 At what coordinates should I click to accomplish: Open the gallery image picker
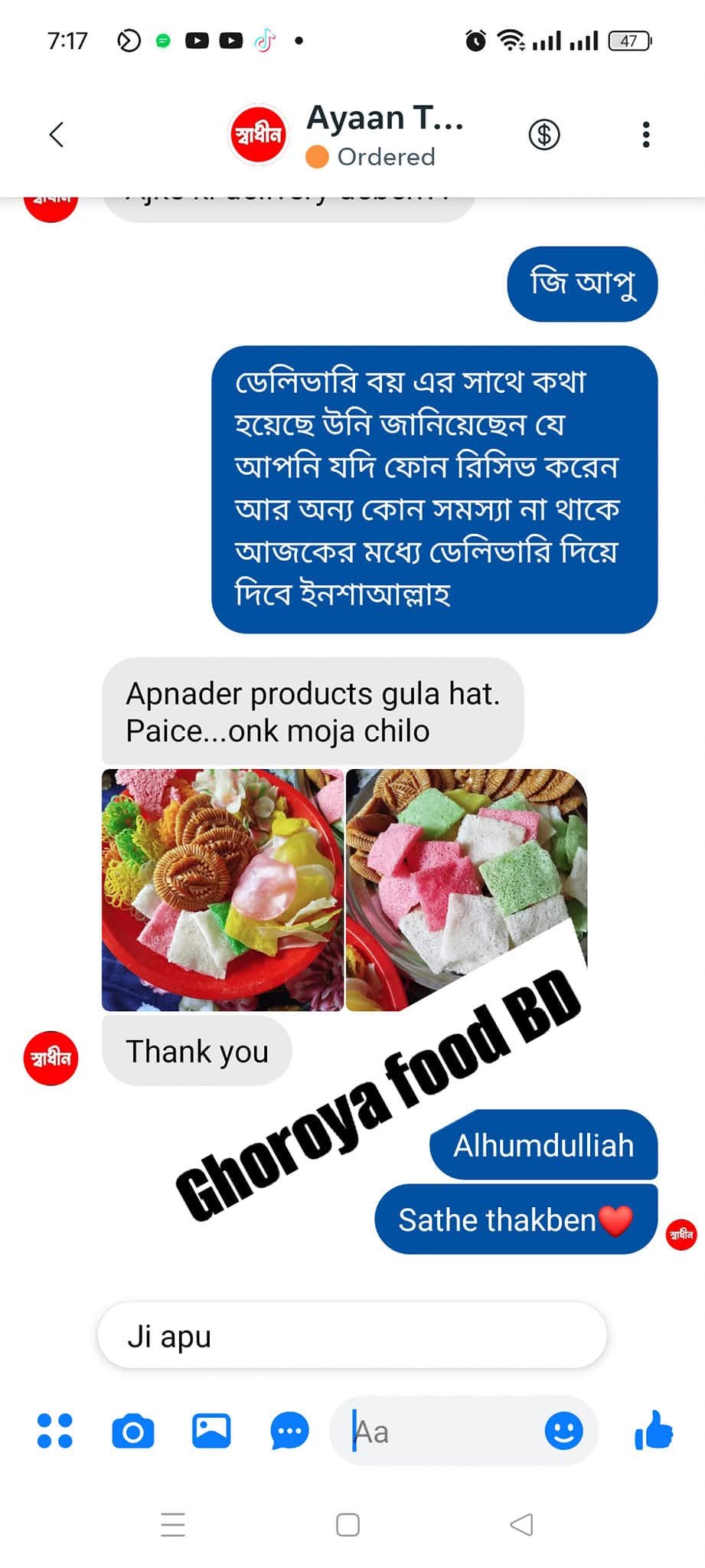pyautogui.click(x=211, y=1431)
